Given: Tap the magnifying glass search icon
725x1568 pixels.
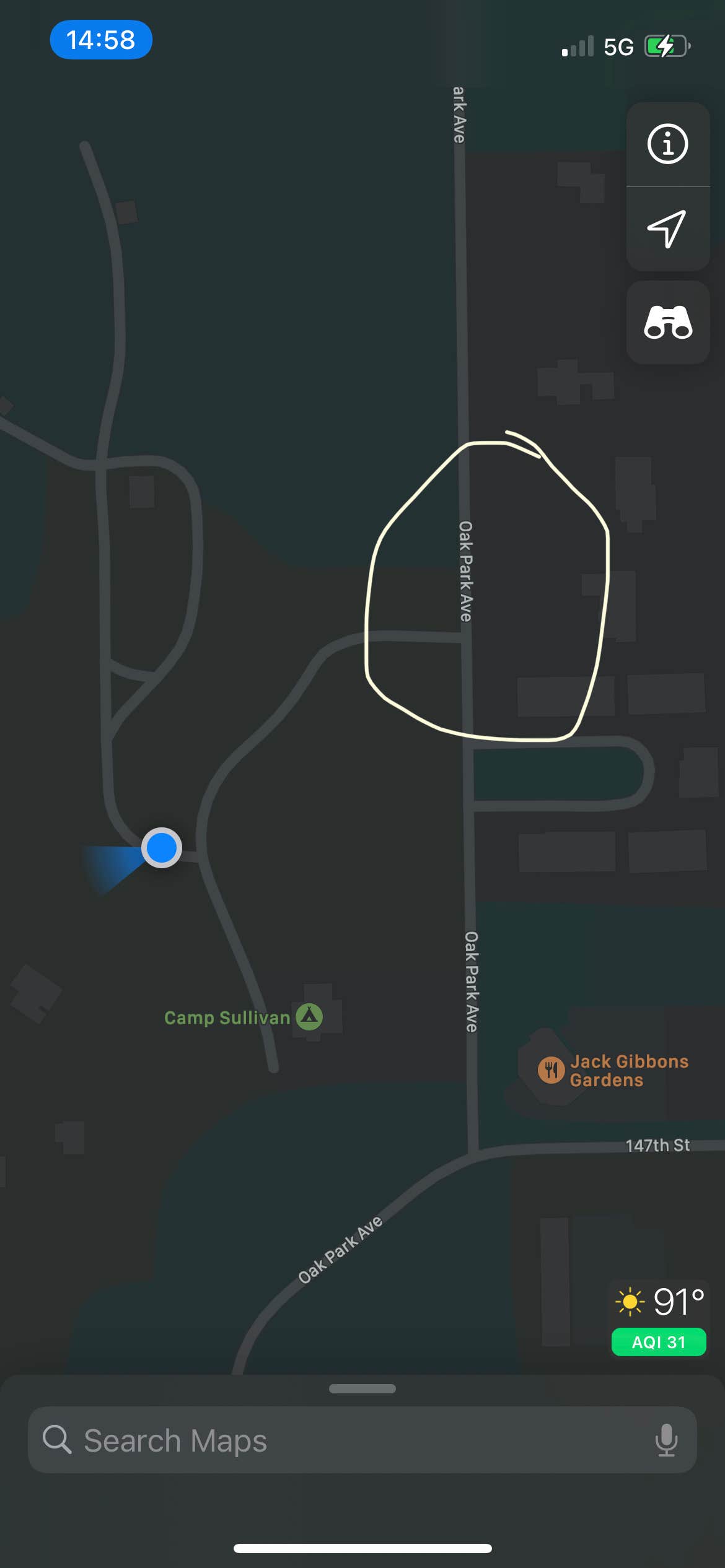Looking at the screenshot, I should pos(58,1440).
